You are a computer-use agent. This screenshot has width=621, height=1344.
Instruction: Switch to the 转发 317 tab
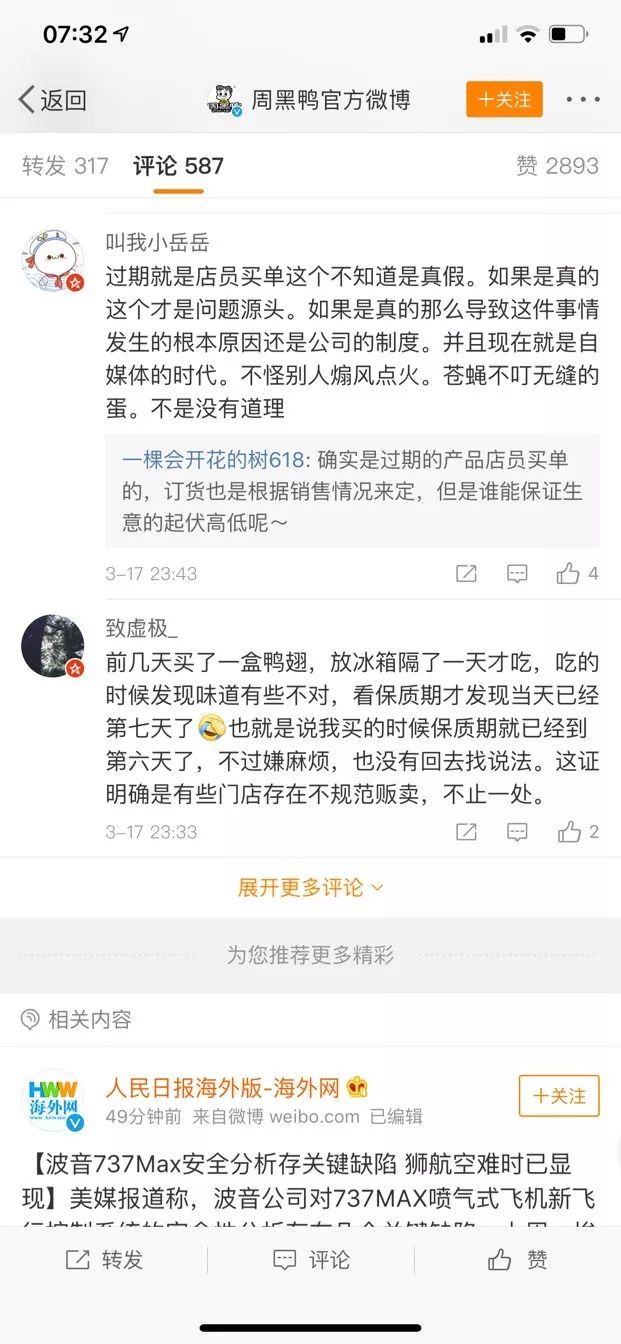tap(65, 166)
